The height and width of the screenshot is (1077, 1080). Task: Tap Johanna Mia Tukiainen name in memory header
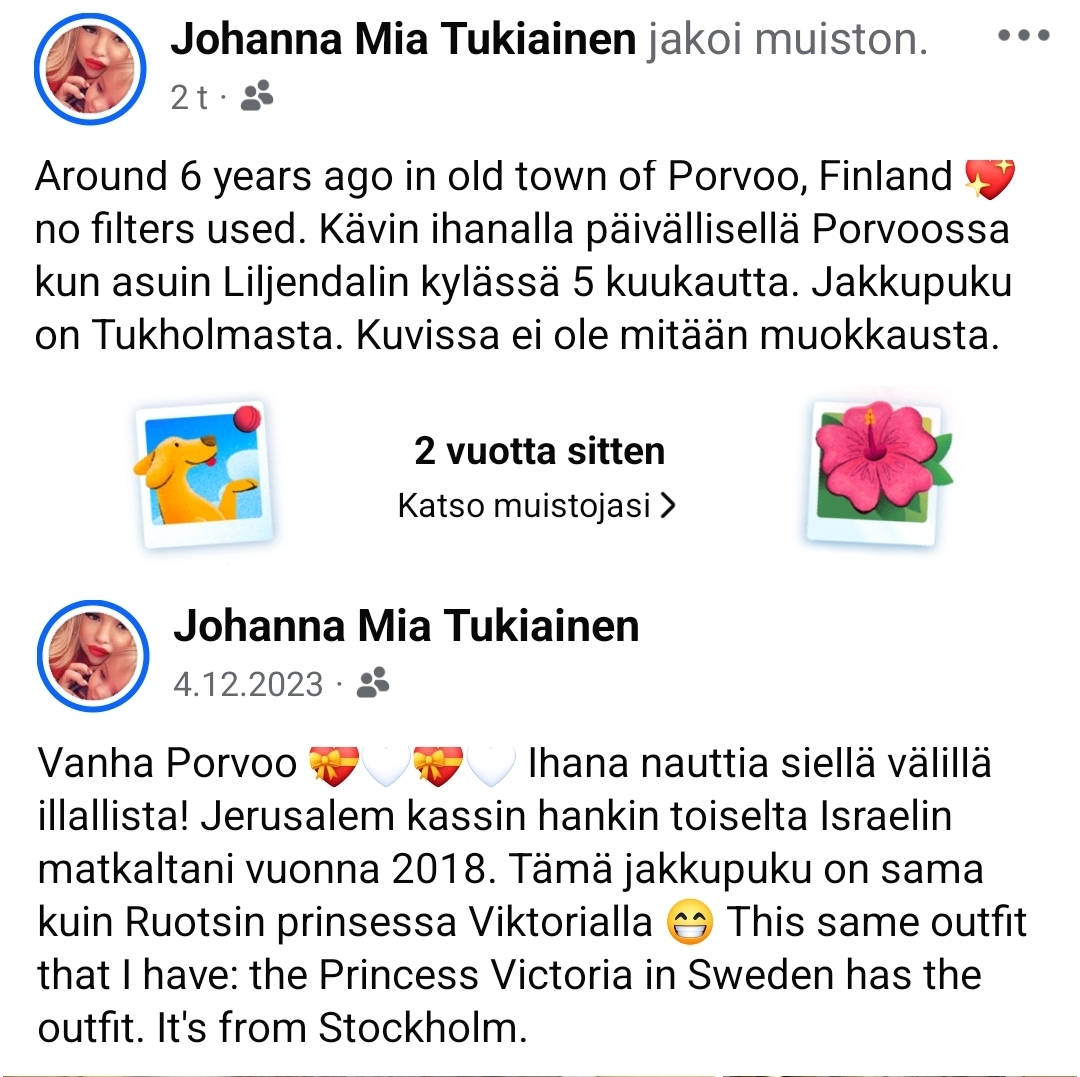coord(404,41)
